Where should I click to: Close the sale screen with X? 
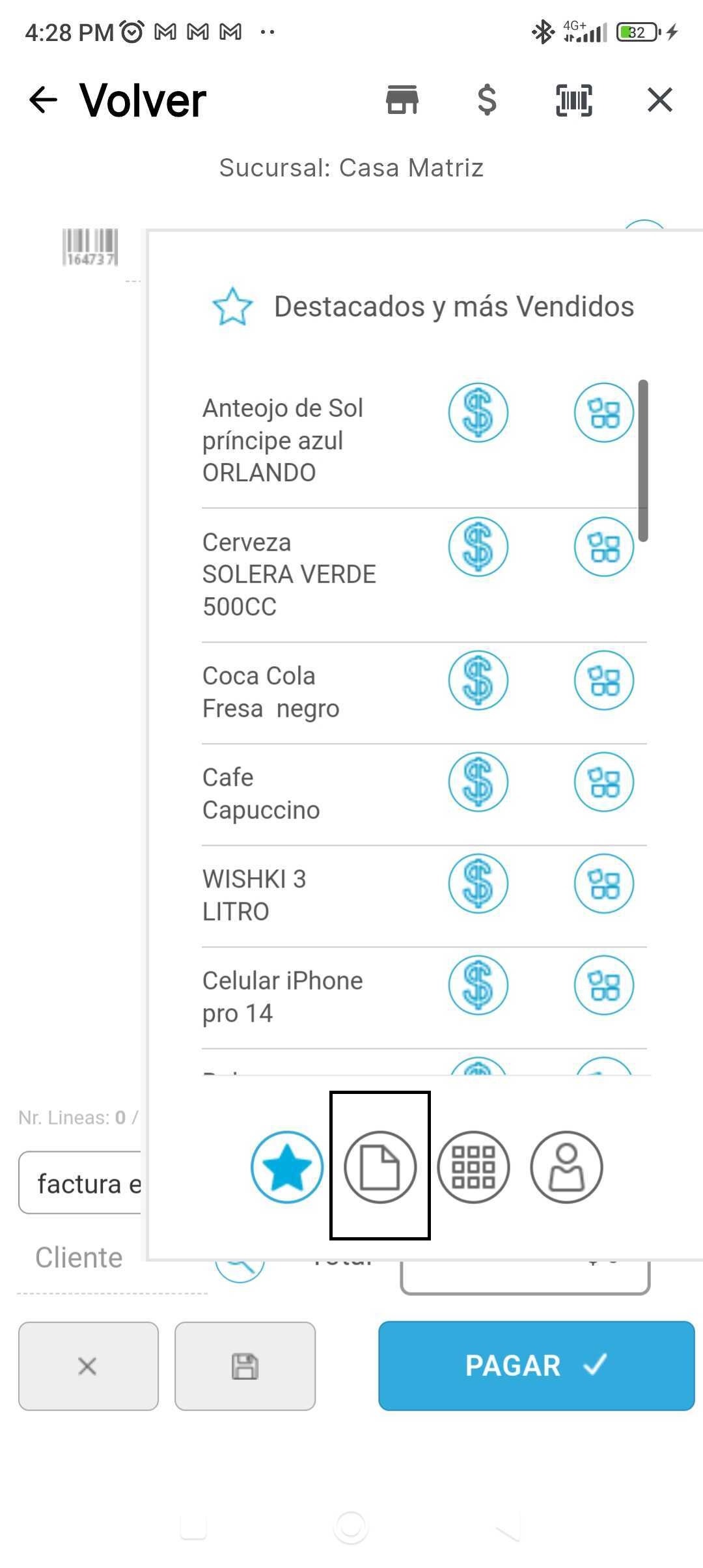(x=659, y=100)
